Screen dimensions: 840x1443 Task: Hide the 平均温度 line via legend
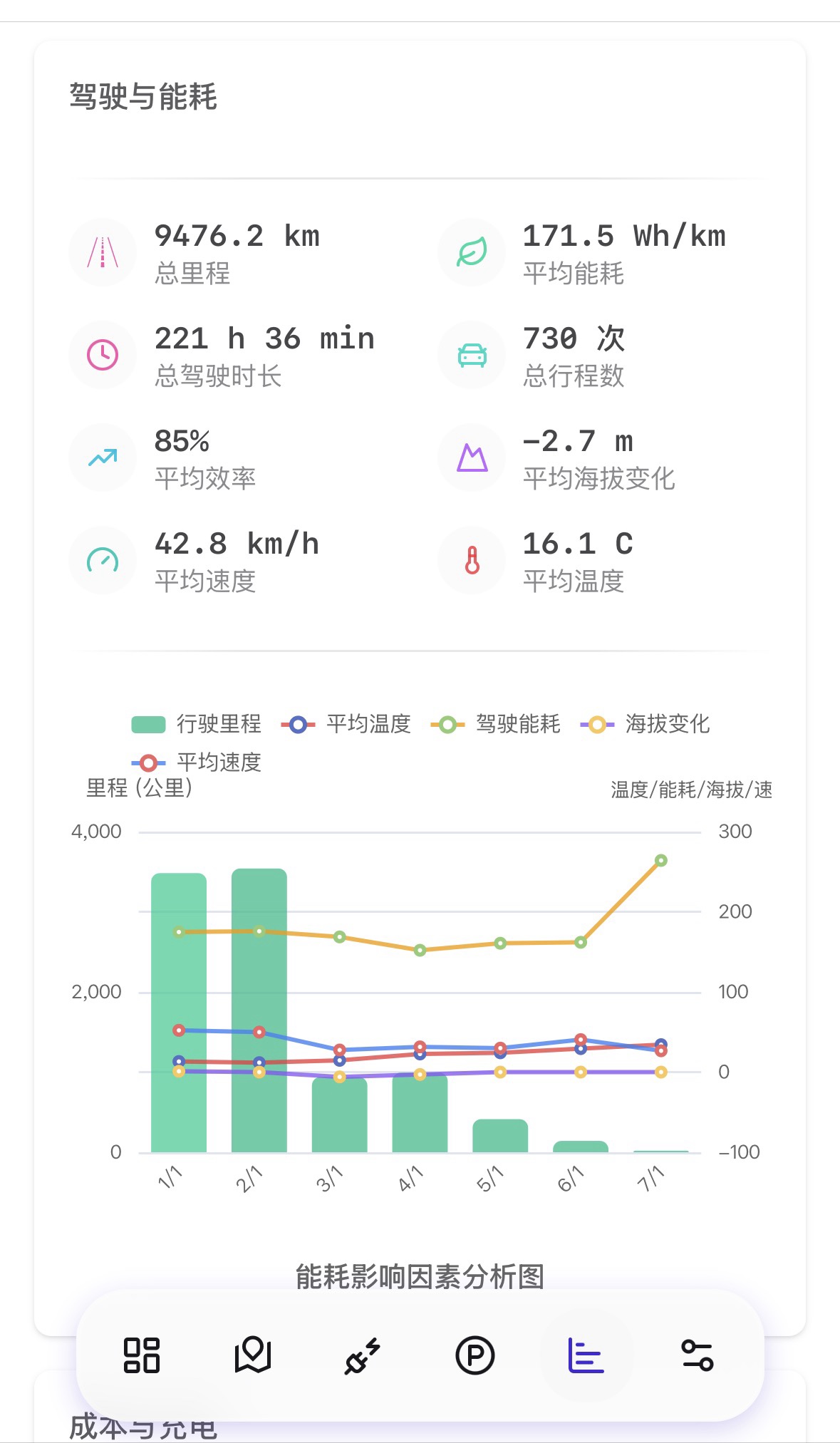coord(347,725)
